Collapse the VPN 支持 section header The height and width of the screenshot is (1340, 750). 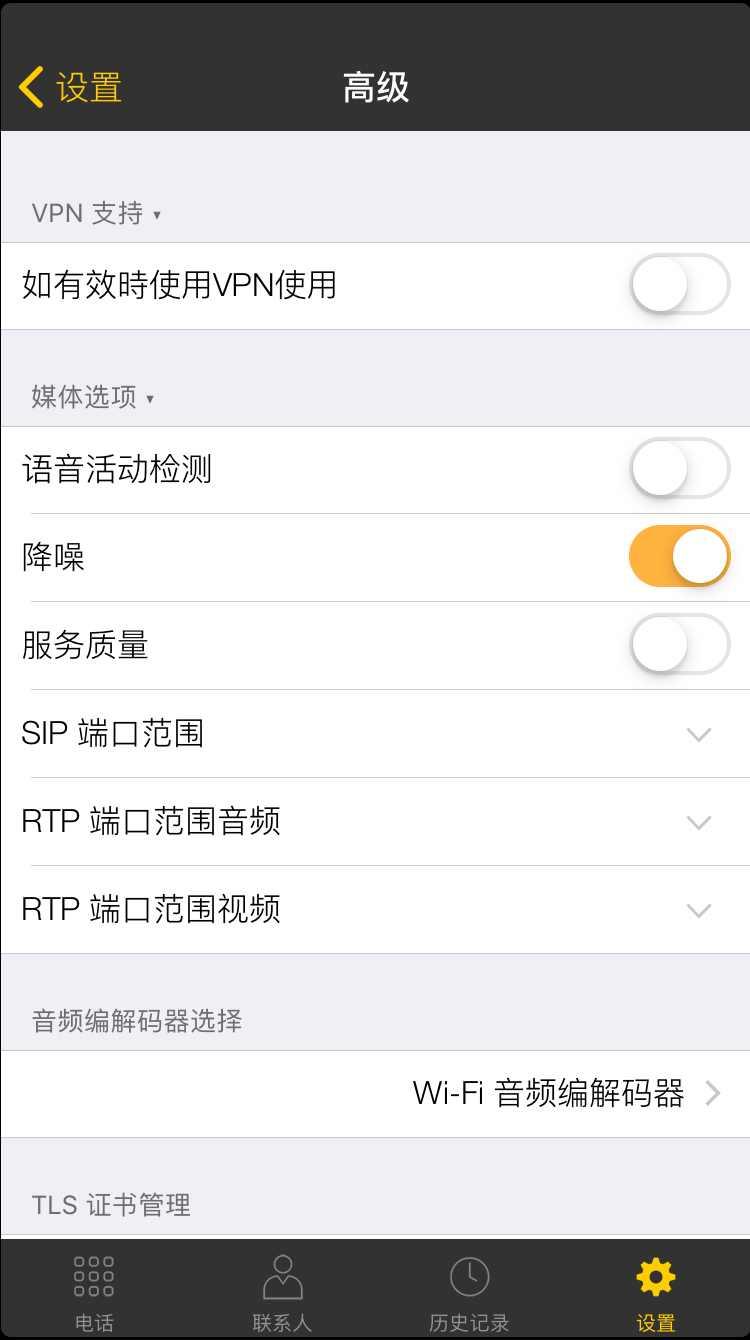[x=96, y=213]
